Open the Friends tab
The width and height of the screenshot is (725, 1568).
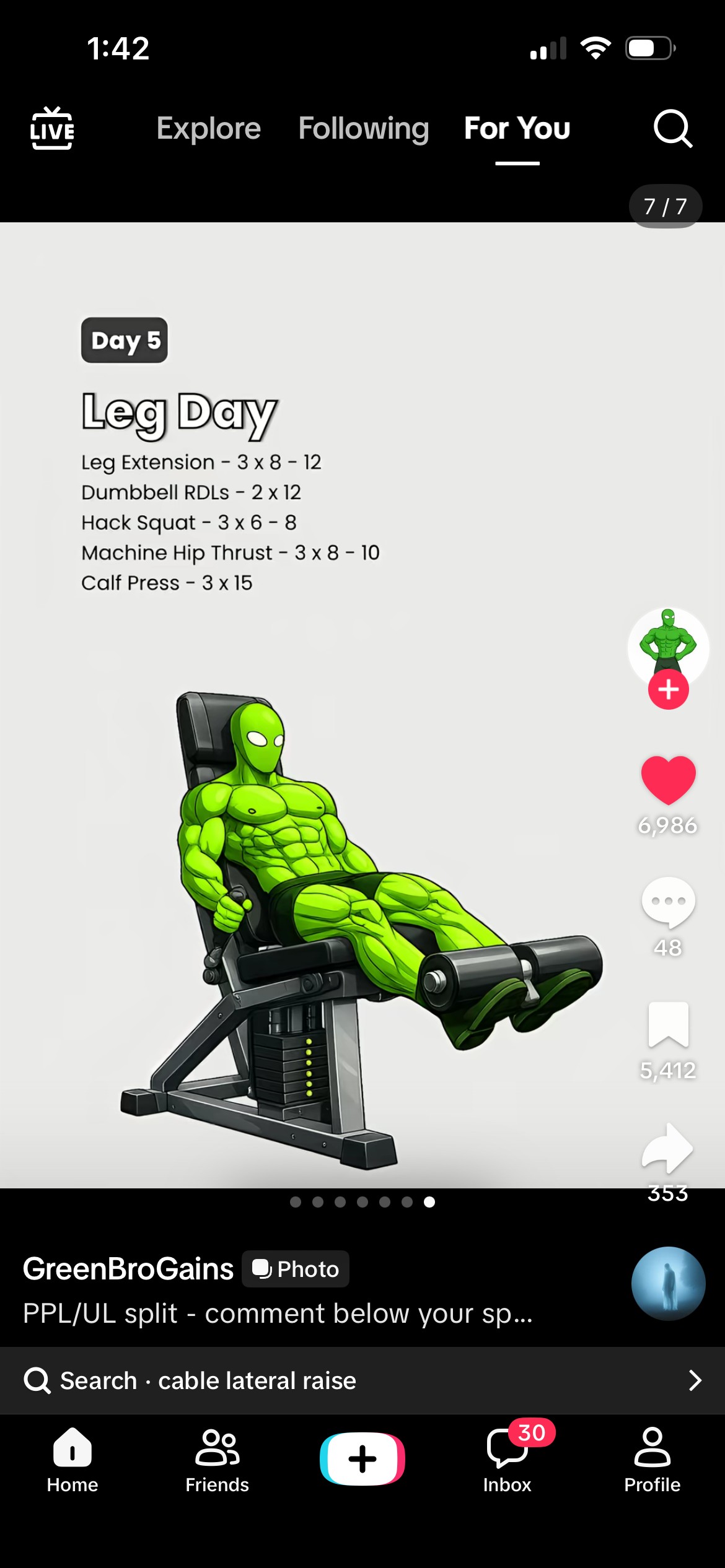point(217,1458)
